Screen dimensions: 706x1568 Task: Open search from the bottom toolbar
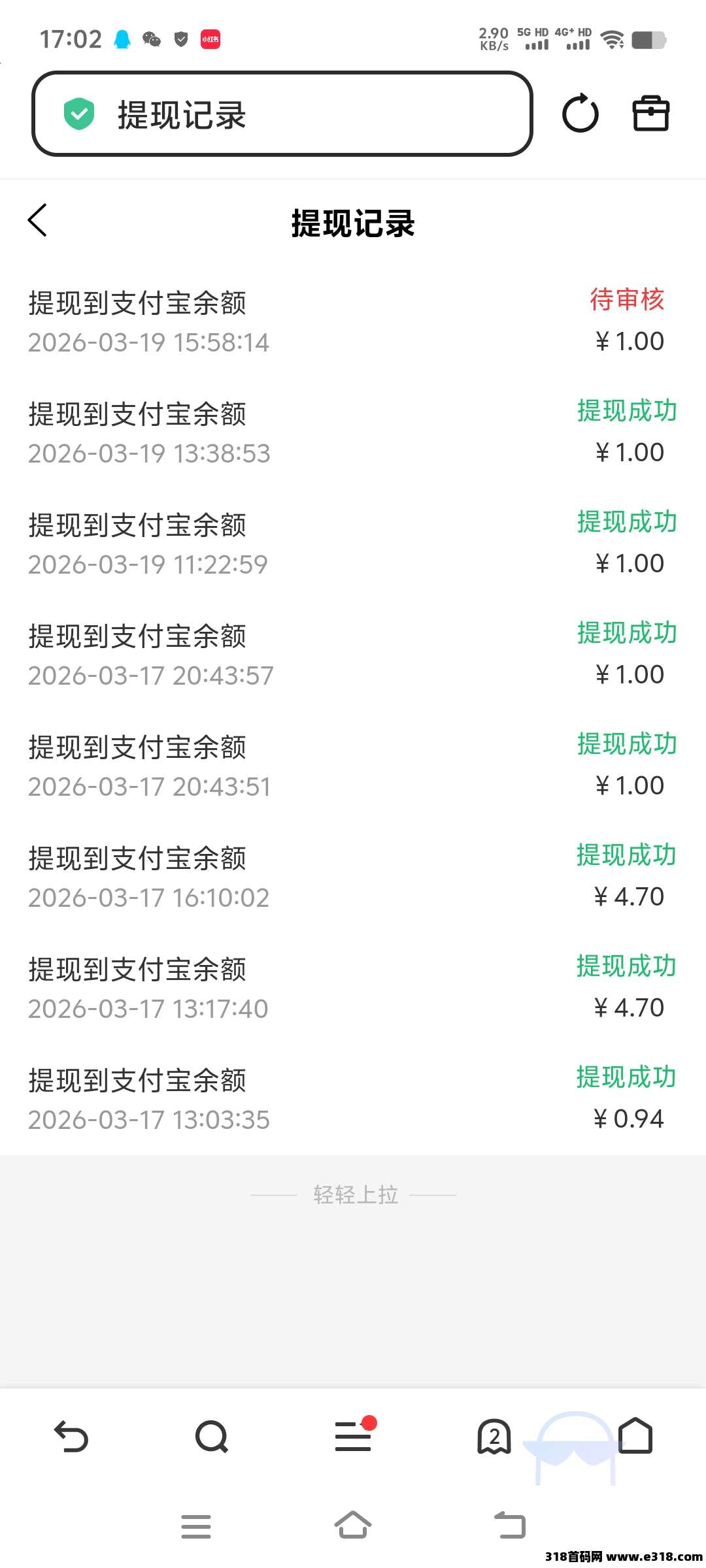[212, 1437]
